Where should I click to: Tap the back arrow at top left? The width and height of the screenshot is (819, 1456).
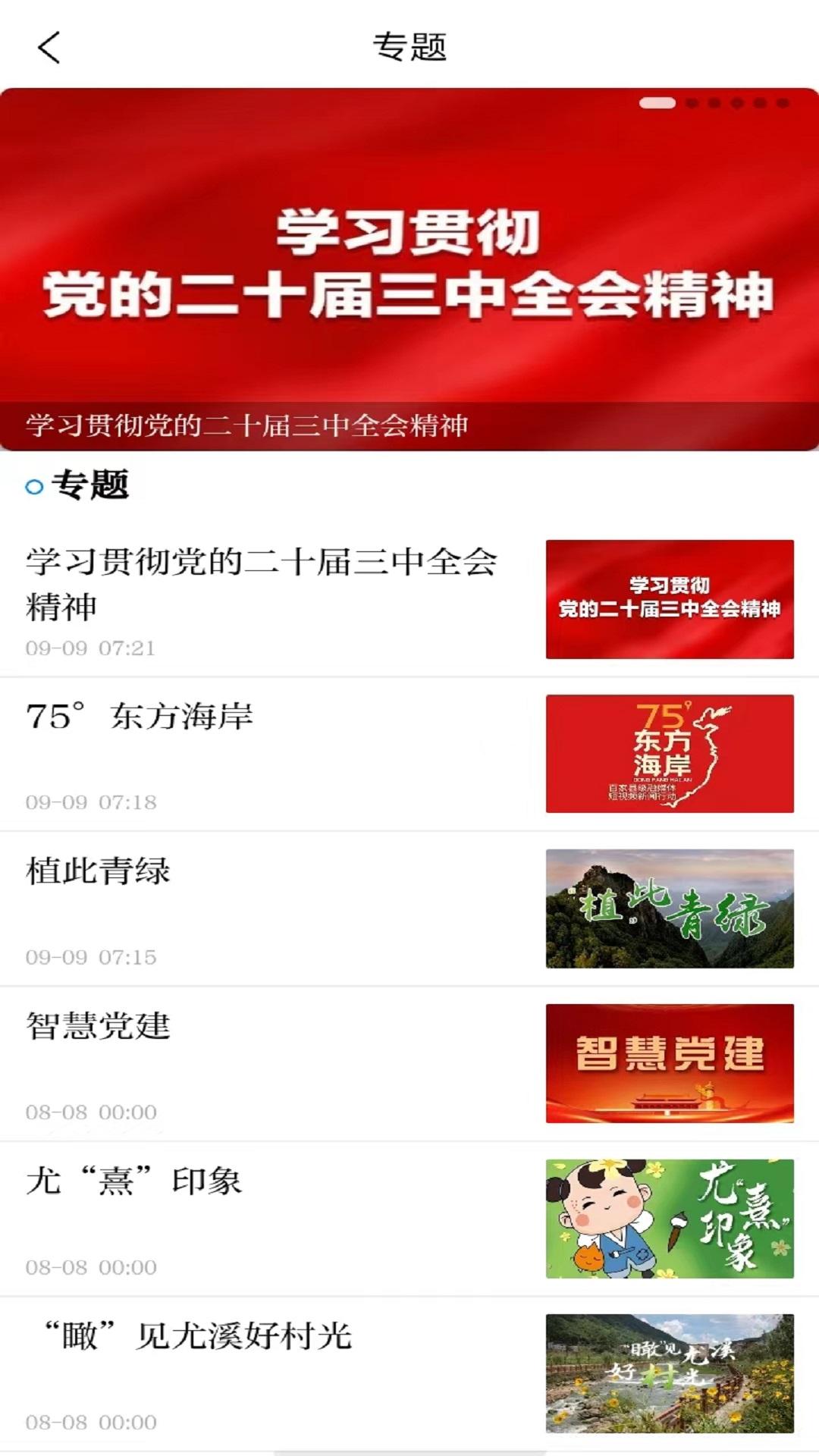coord(47,47)
